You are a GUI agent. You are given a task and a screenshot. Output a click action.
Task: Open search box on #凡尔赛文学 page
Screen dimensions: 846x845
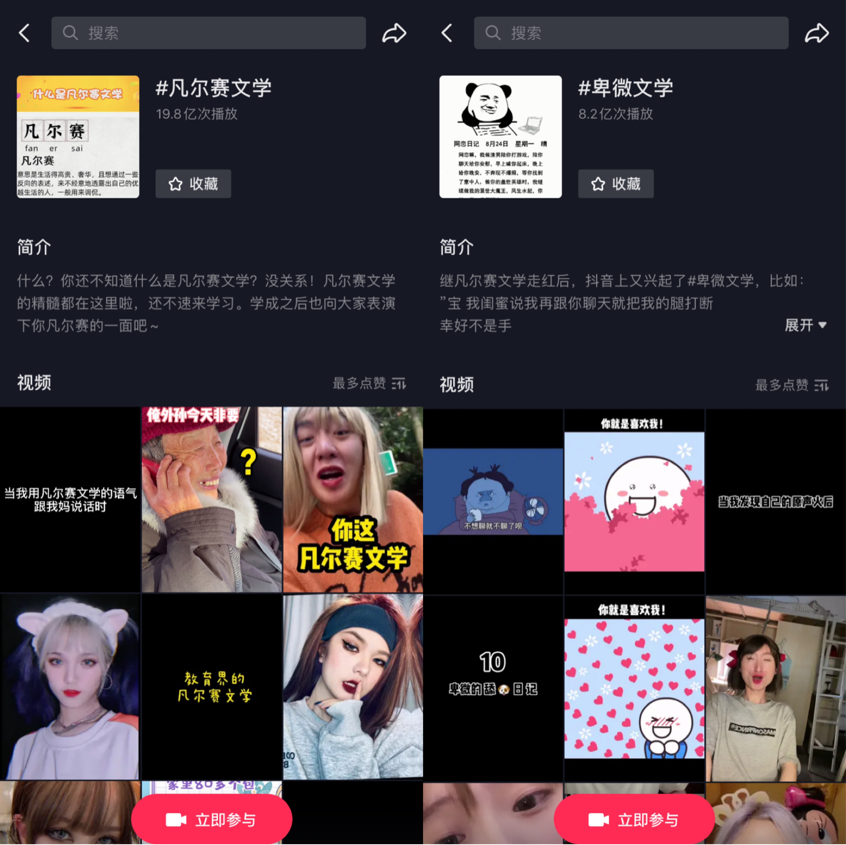[208, 33]
